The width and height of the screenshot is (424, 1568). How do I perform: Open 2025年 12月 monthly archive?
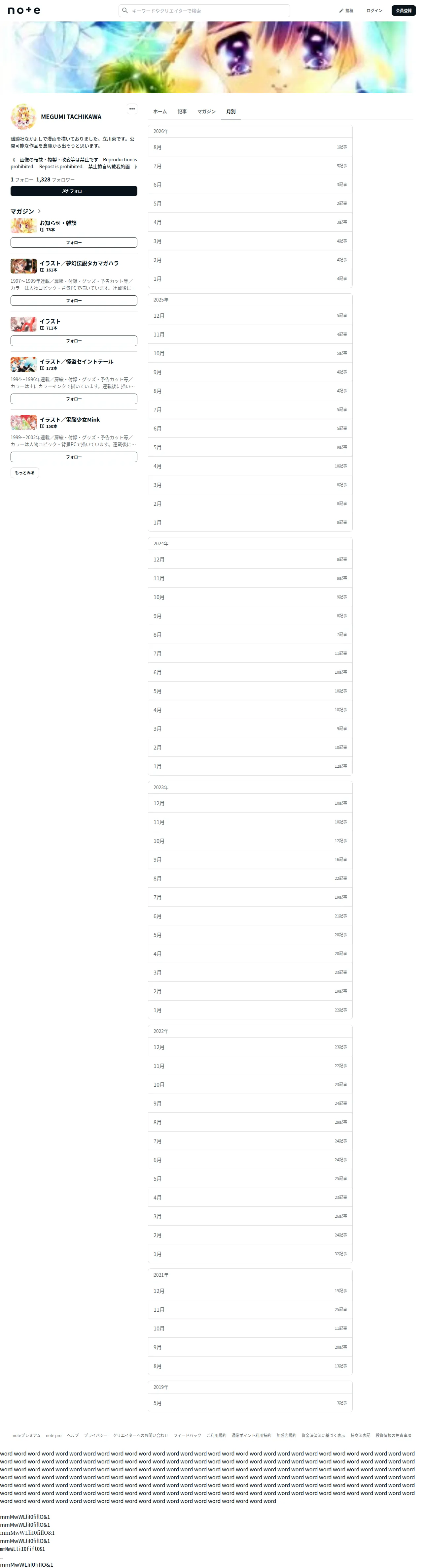tap(250, 316)
